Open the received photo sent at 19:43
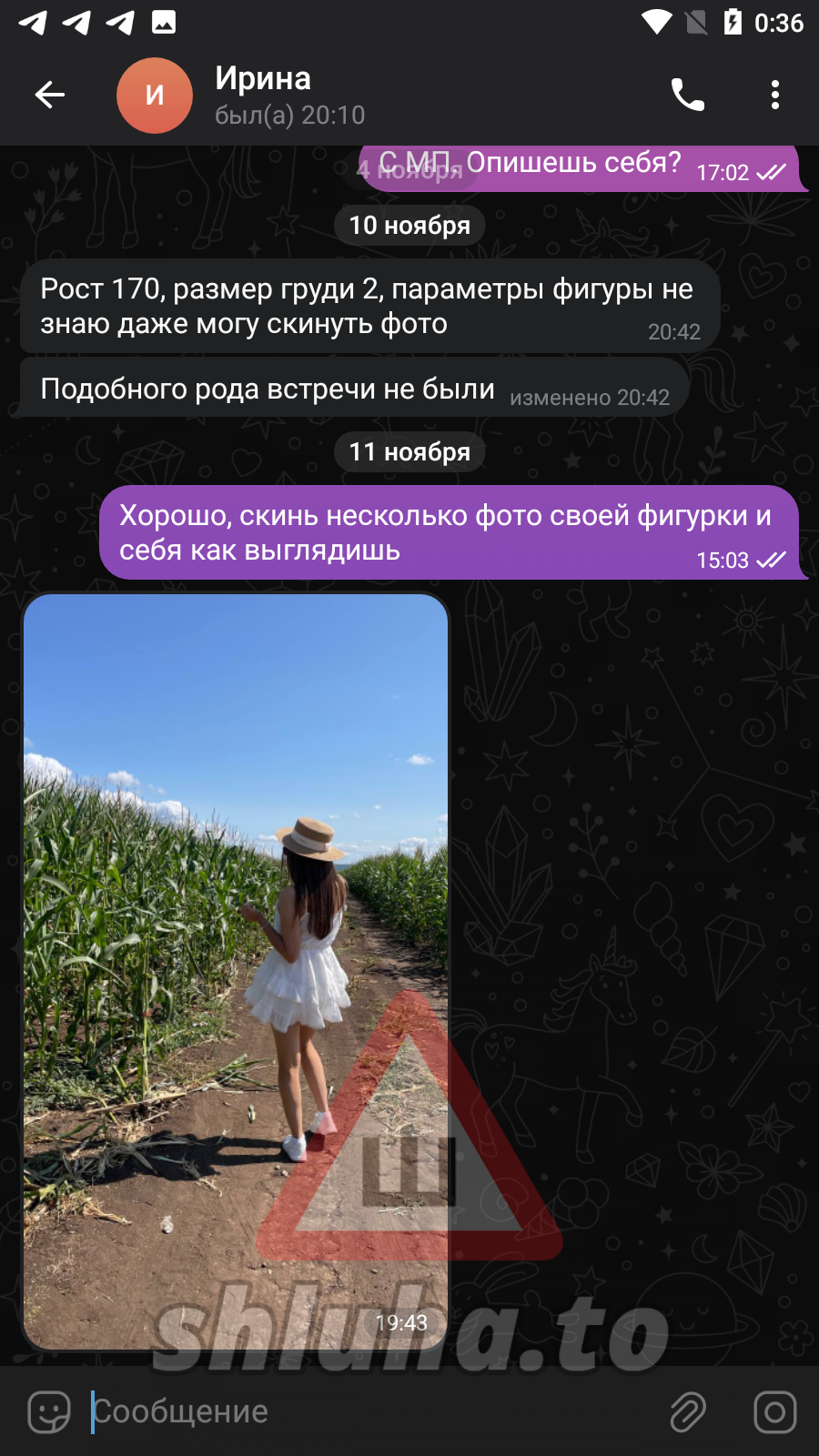The height and width of the screenshot is (1456, 819). 236,970
